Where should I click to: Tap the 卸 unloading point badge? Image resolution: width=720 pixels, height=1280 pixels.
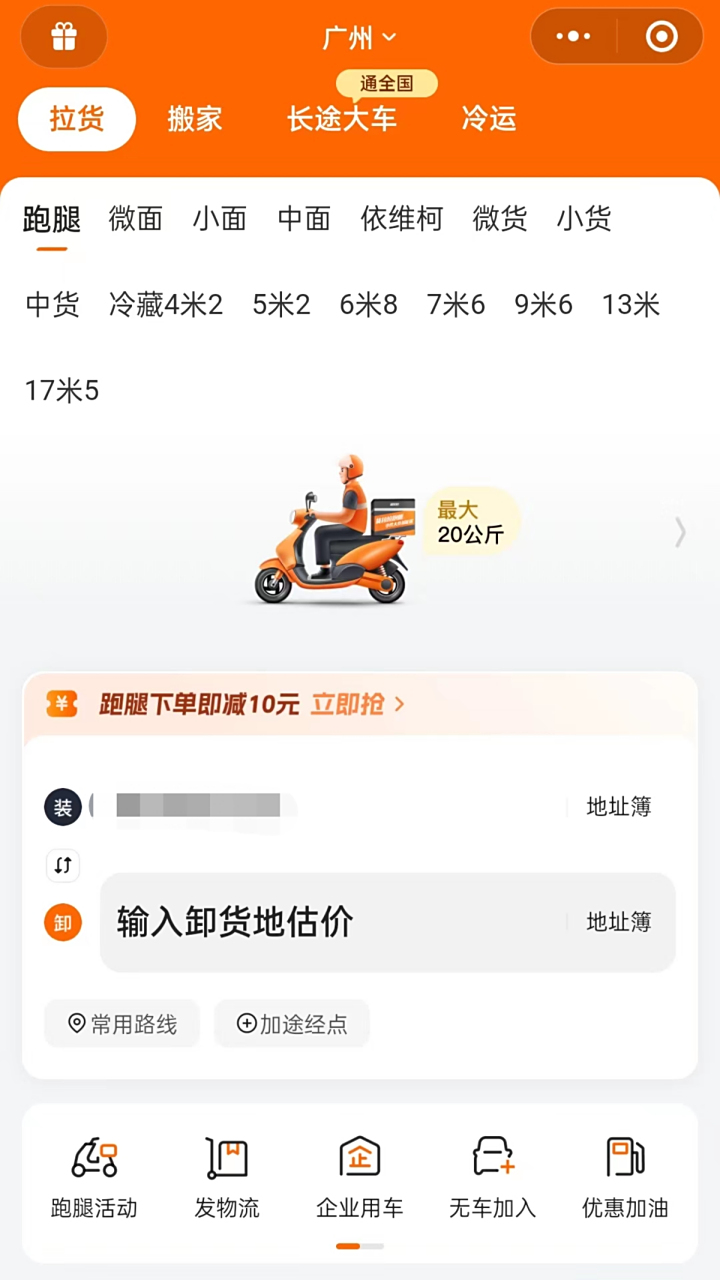pos(63,922)
